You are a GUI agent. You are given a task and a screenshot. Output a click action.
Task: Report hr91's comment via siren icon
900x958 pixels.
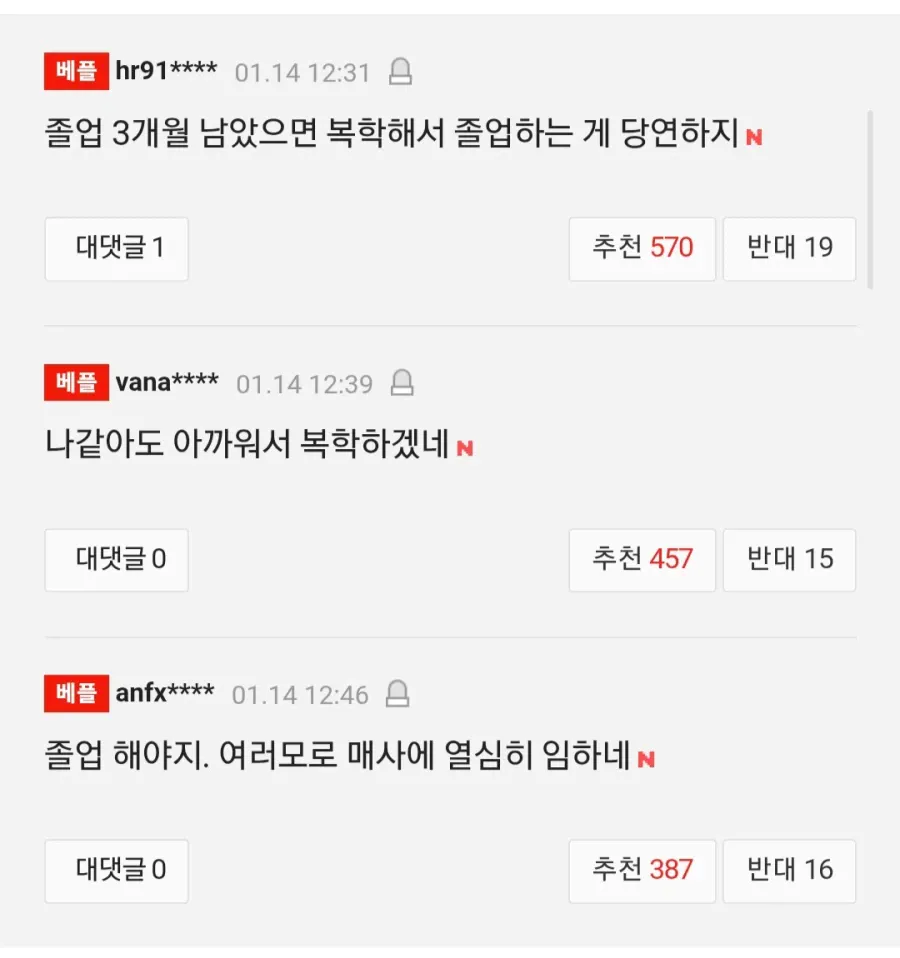click(x=400, y=72)
